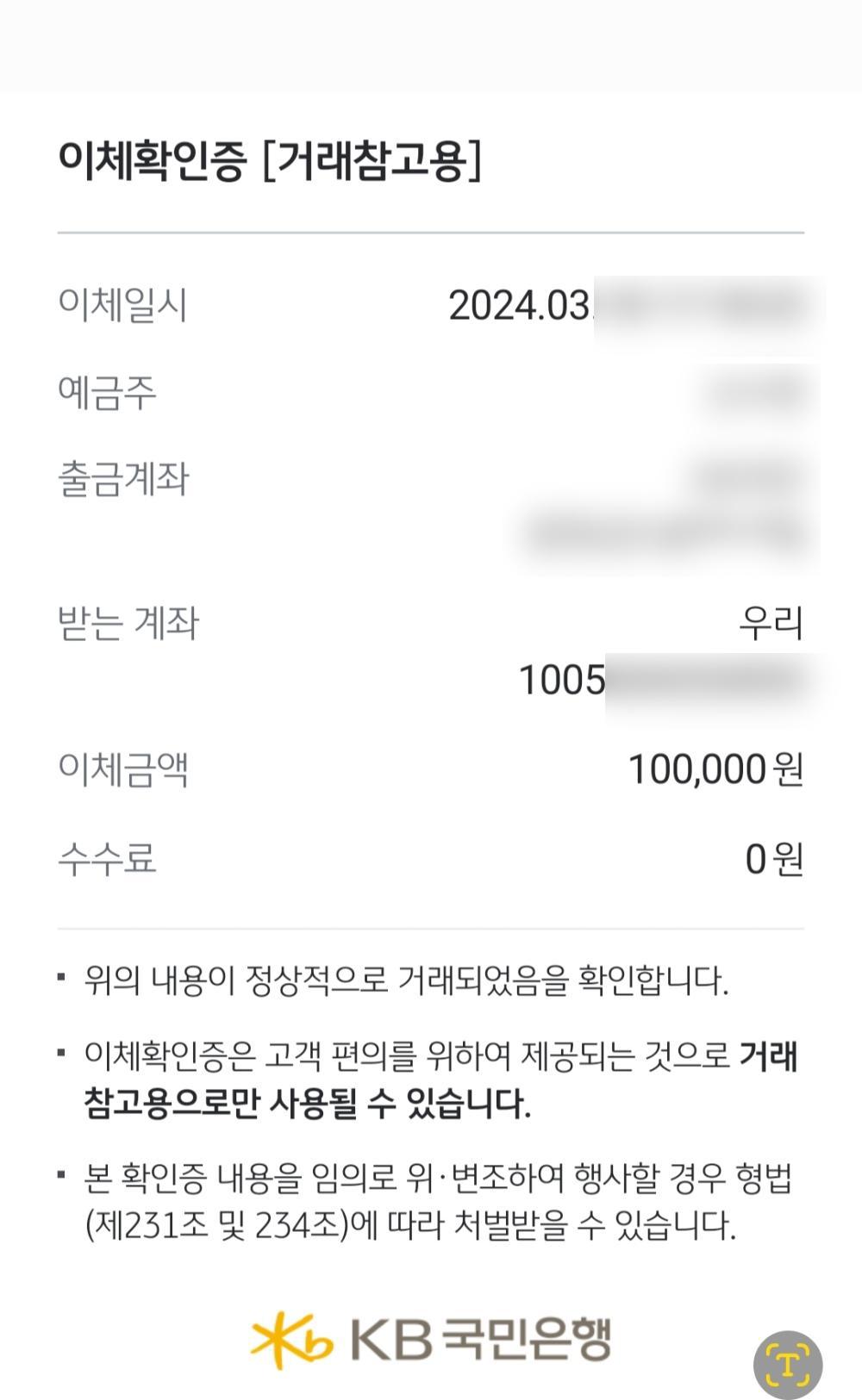Image resolution: width=862 pixels, height=1400 pixels.
Task: Tap the extract text icon
Action: click(x=787, y=1364)
